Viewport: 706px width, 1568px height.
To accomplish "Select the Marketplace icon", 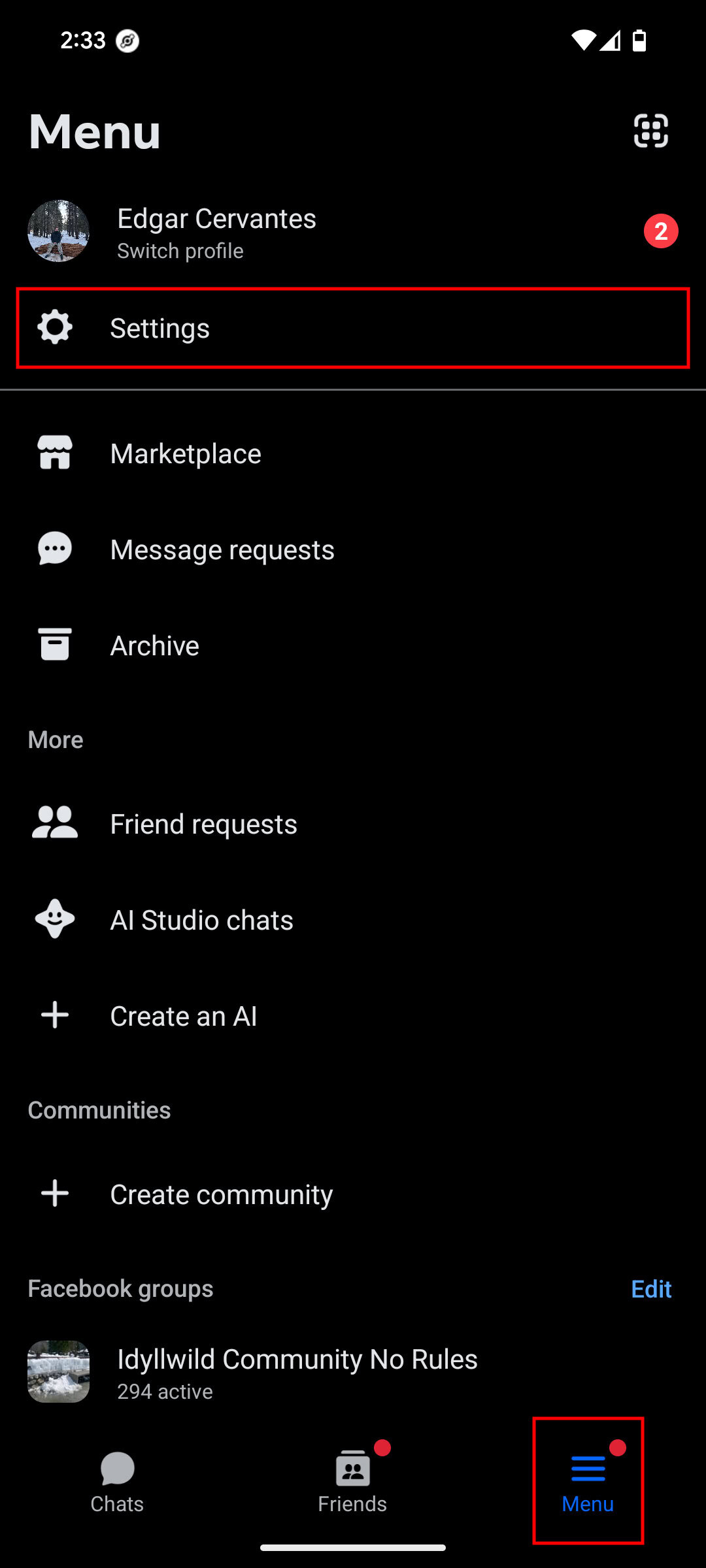I will point(54,451).
